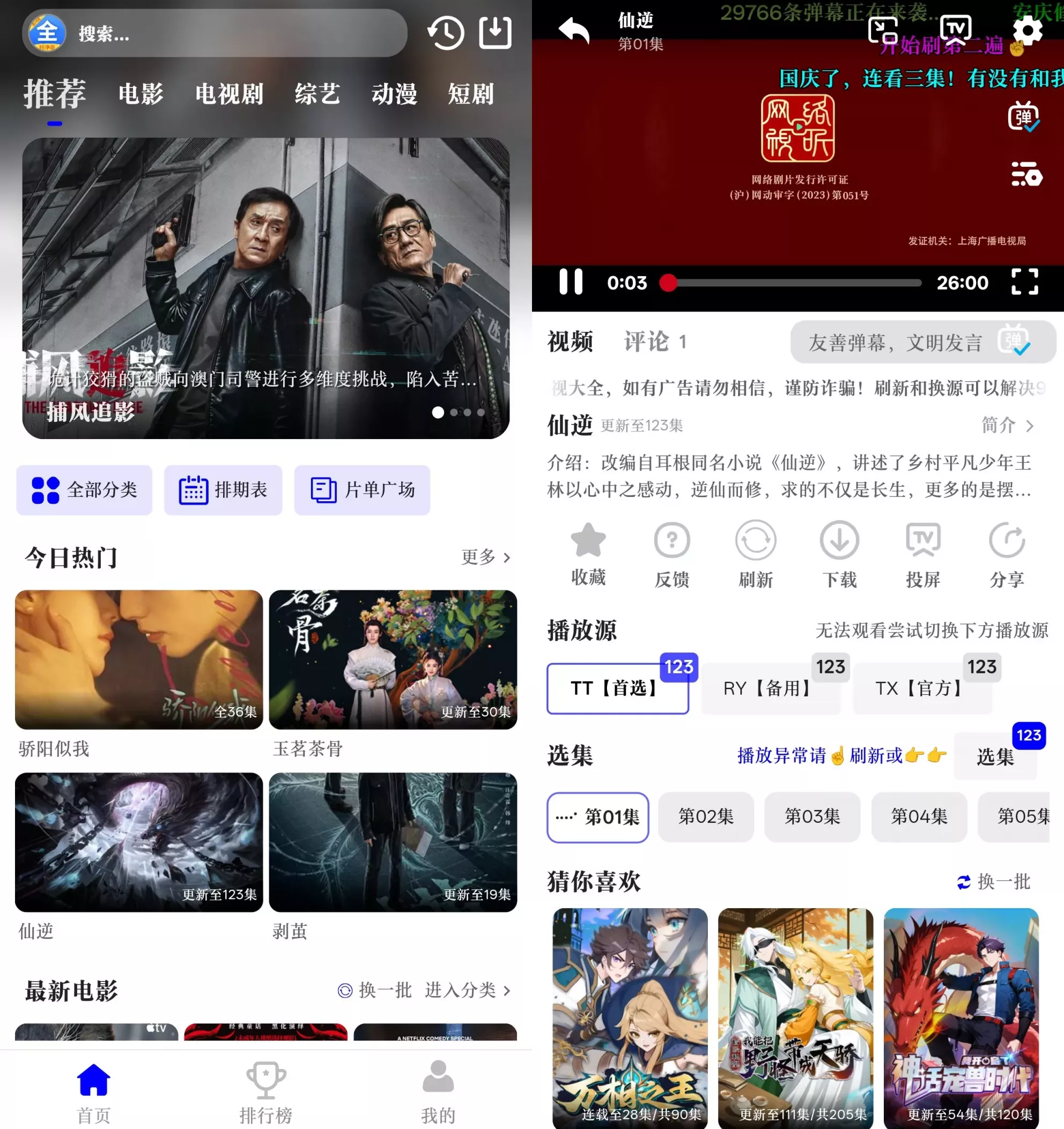Viewport: 1064px width, 1129px height.
Task: Toggle fullscreen playback mode
Action: click(x=1024, y=282)
